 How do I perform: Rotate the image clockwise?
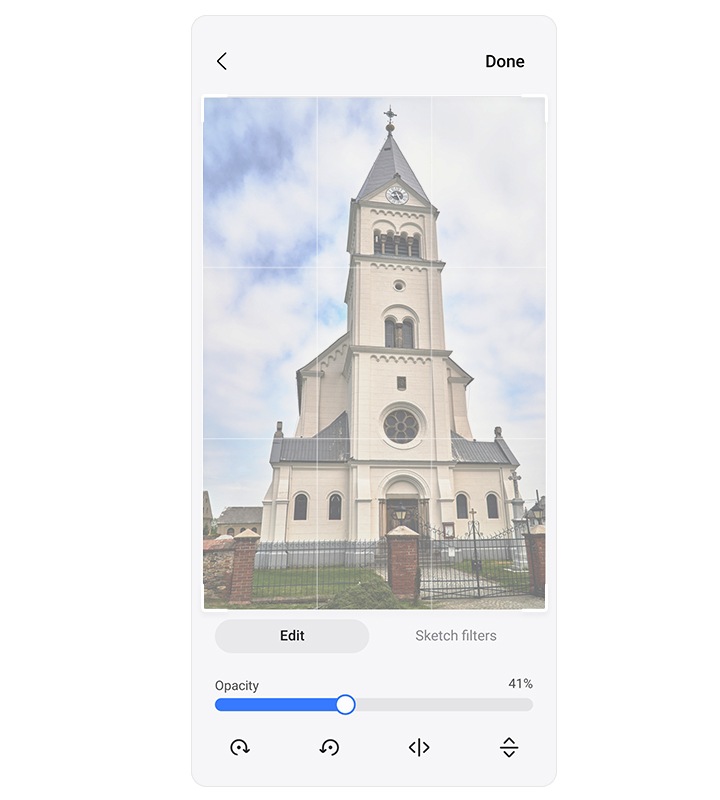(240, 747)
